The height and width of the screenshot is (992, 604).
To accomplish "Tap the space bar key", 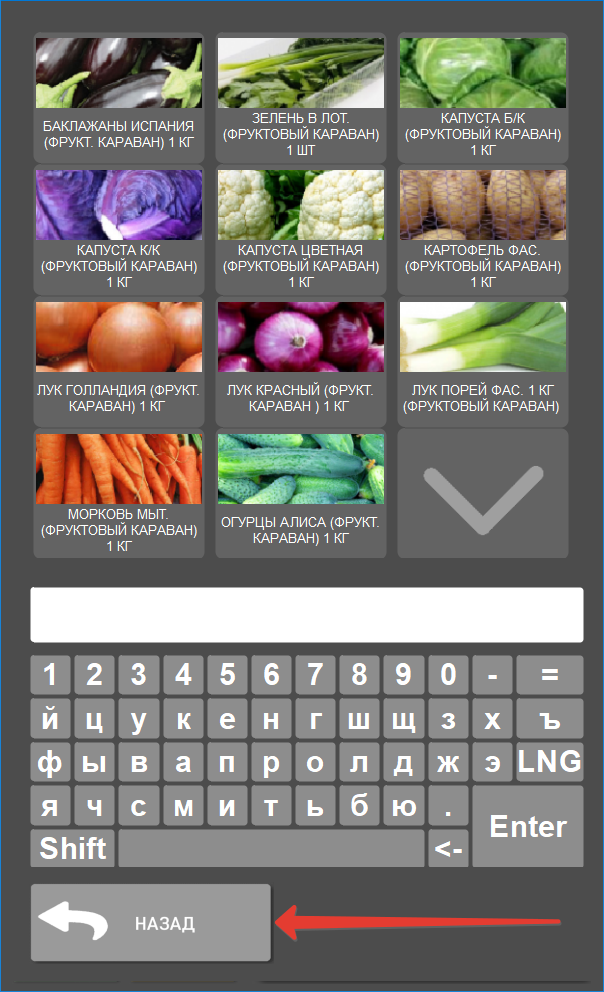I will pos(271,848).
